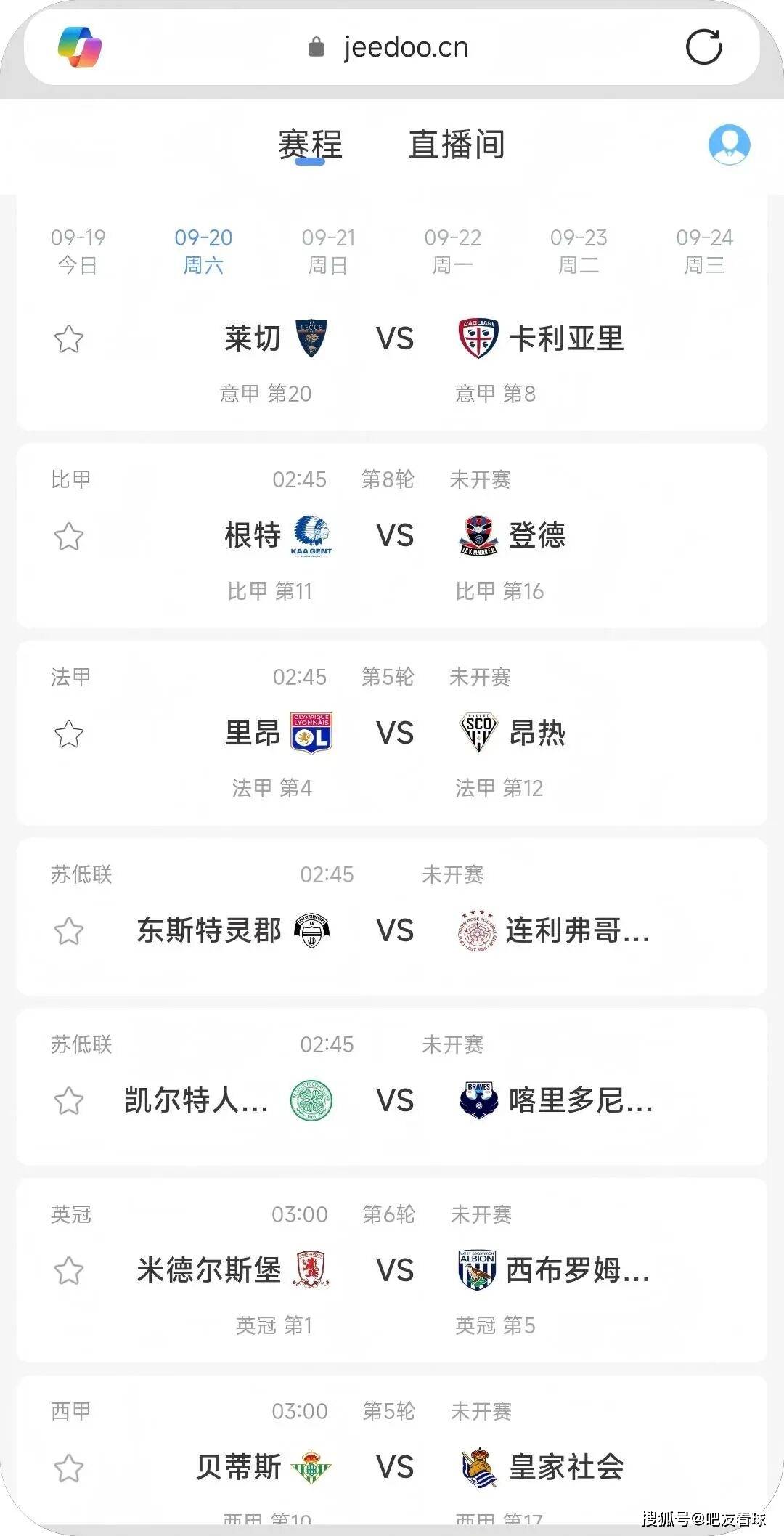The height and width of the screenshot is (1536, 784).
Task: Favorite the 根特 vs 登德 match
Action: coord(68,536)
